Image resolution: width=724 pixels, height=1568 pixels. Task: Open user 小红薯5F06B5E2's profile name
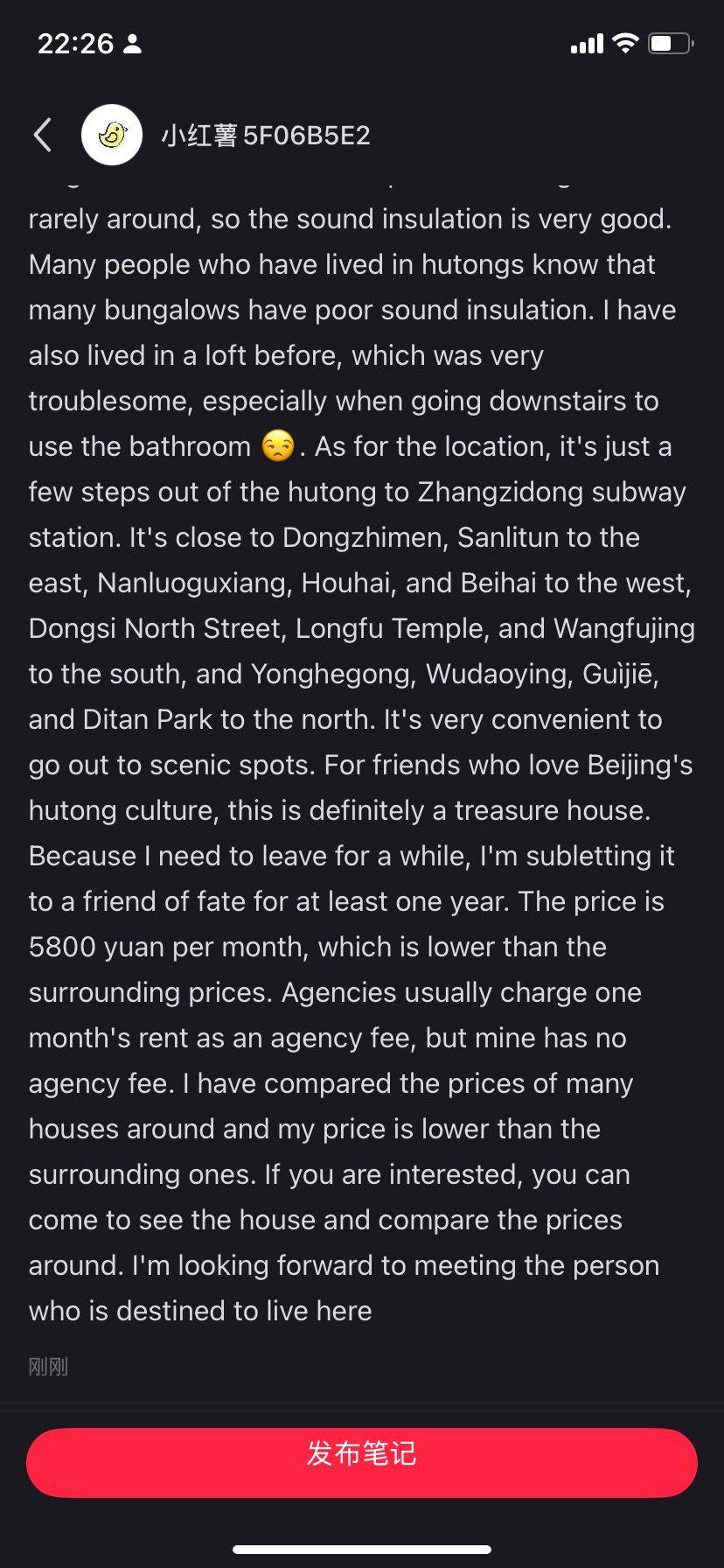pyautogui.click(x=266, y=136)
